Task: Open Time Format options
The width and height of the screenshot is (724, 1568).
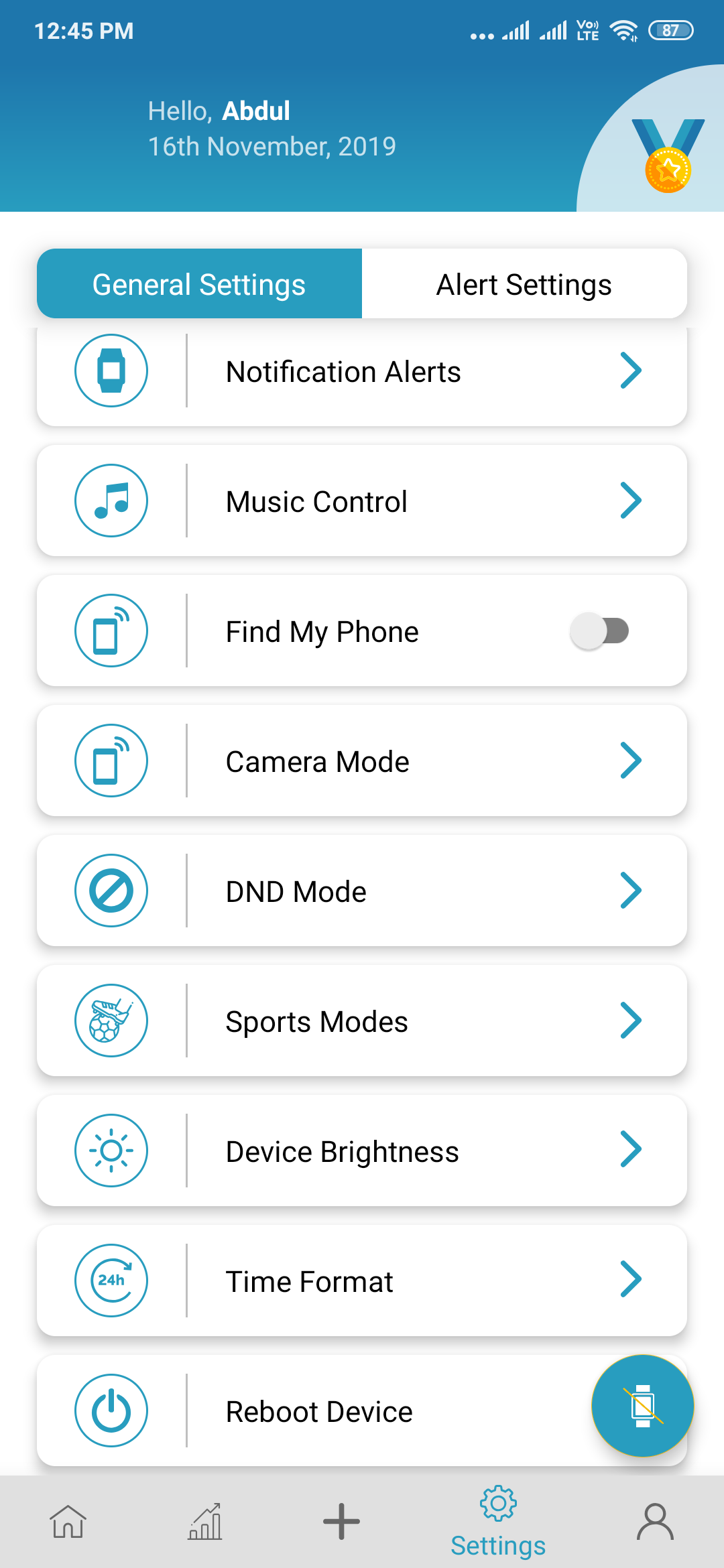Action: point(362,1281)
